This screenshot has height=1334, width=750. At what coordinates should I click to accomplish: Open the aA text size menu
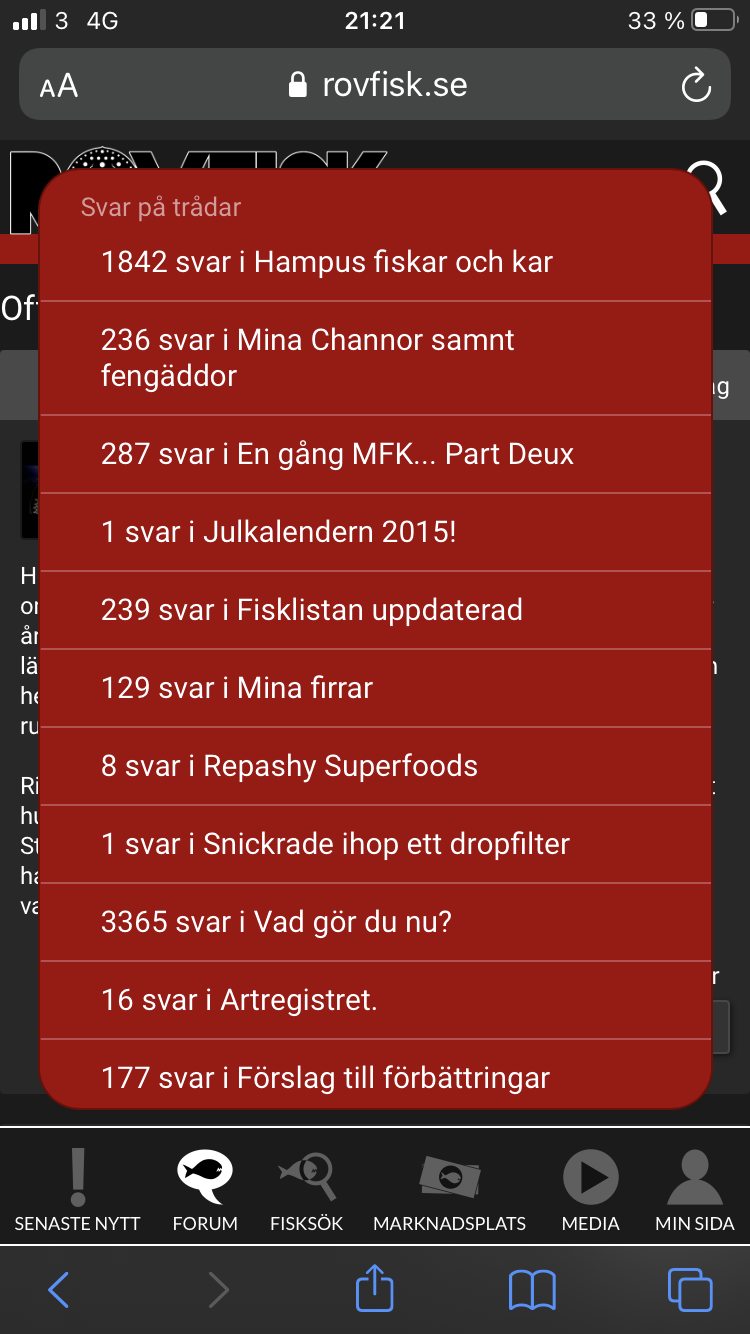click(59, 86)
